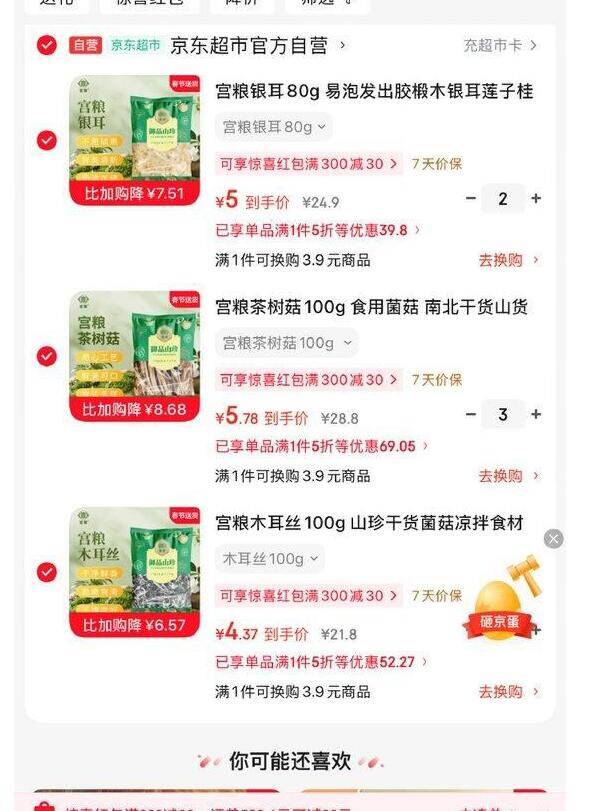
Task: Dismiss the 砸京蛋 floating widget
Action: pos(553,539)
